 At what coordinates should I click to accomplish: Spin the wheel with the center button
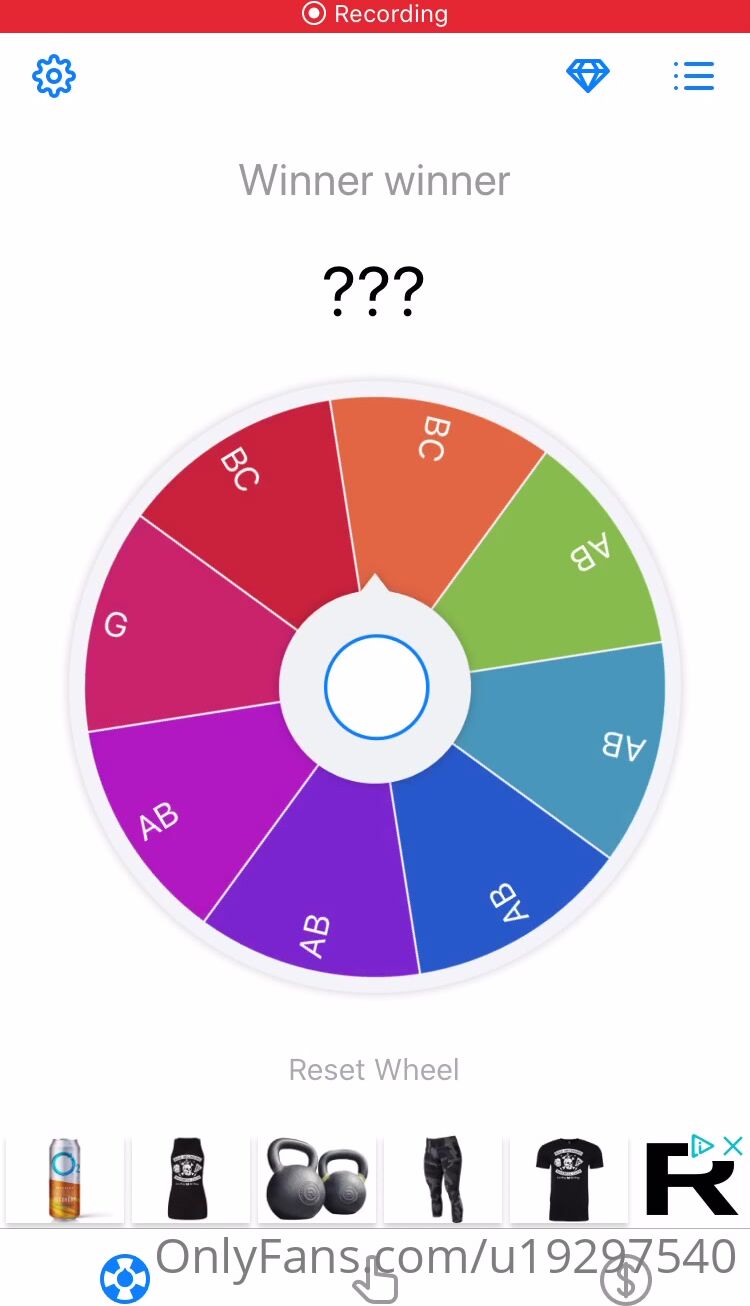pos(376,687)
